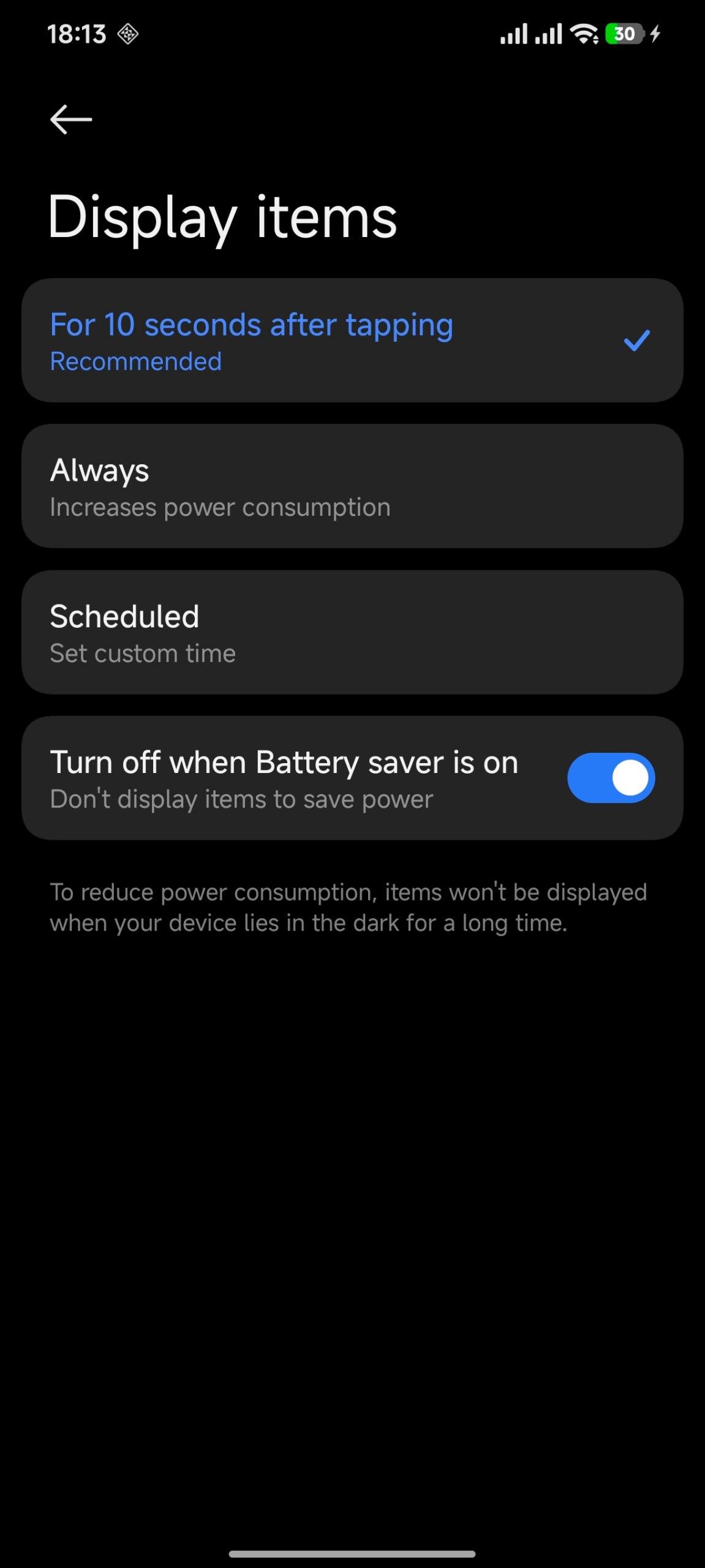
Task: Go back using the arrow icon
Action: click(x=71, y=119)
